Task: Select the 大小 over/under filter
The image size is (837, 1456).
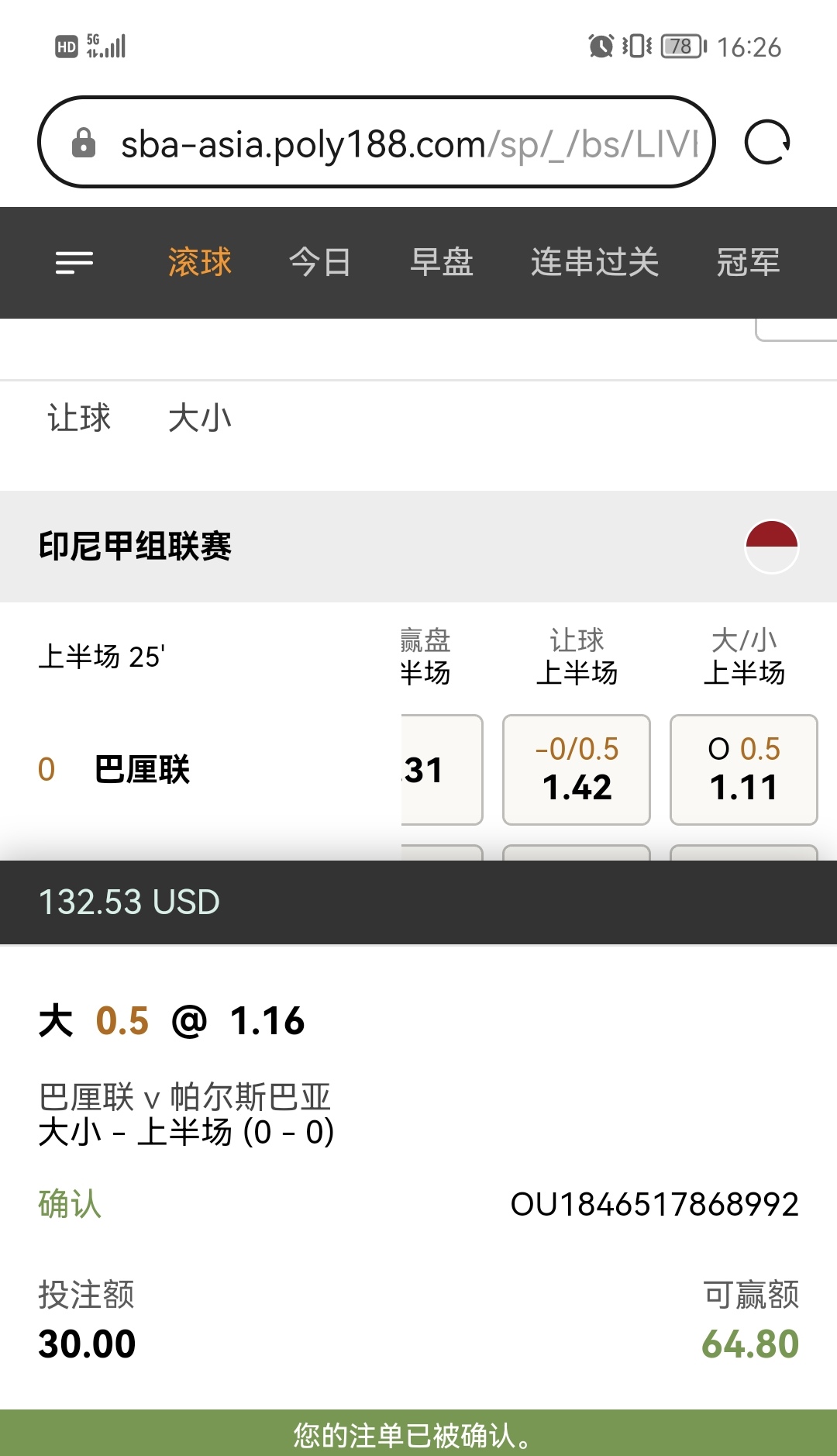Action: (200, 418)
